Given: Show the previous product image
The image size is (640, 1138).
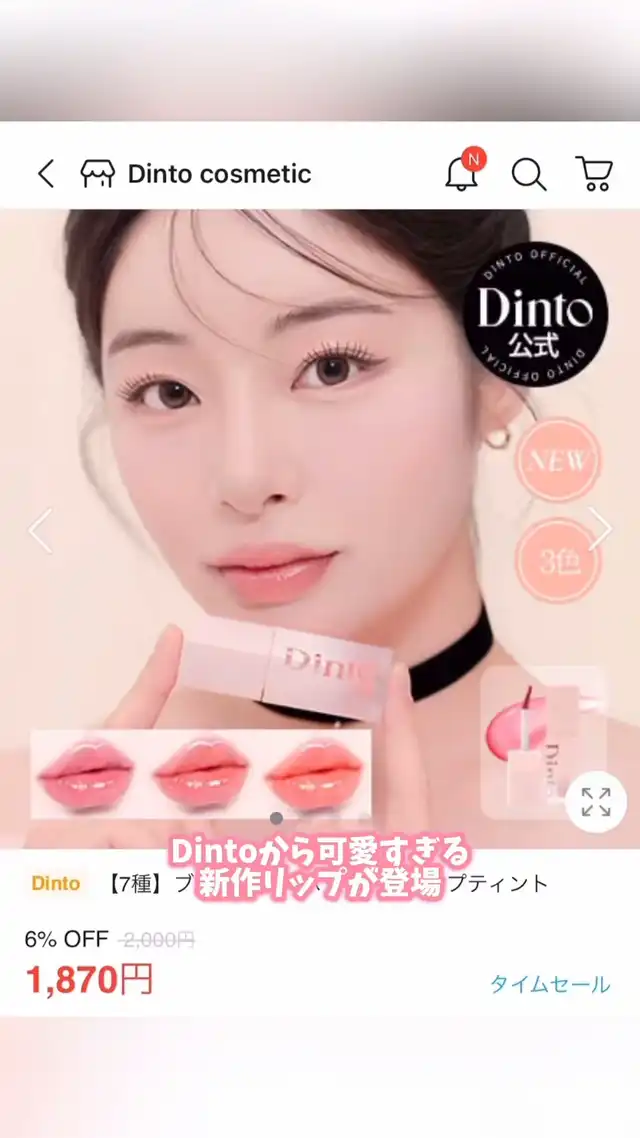Looking at the screenshot, I should [x=40, y=530].
